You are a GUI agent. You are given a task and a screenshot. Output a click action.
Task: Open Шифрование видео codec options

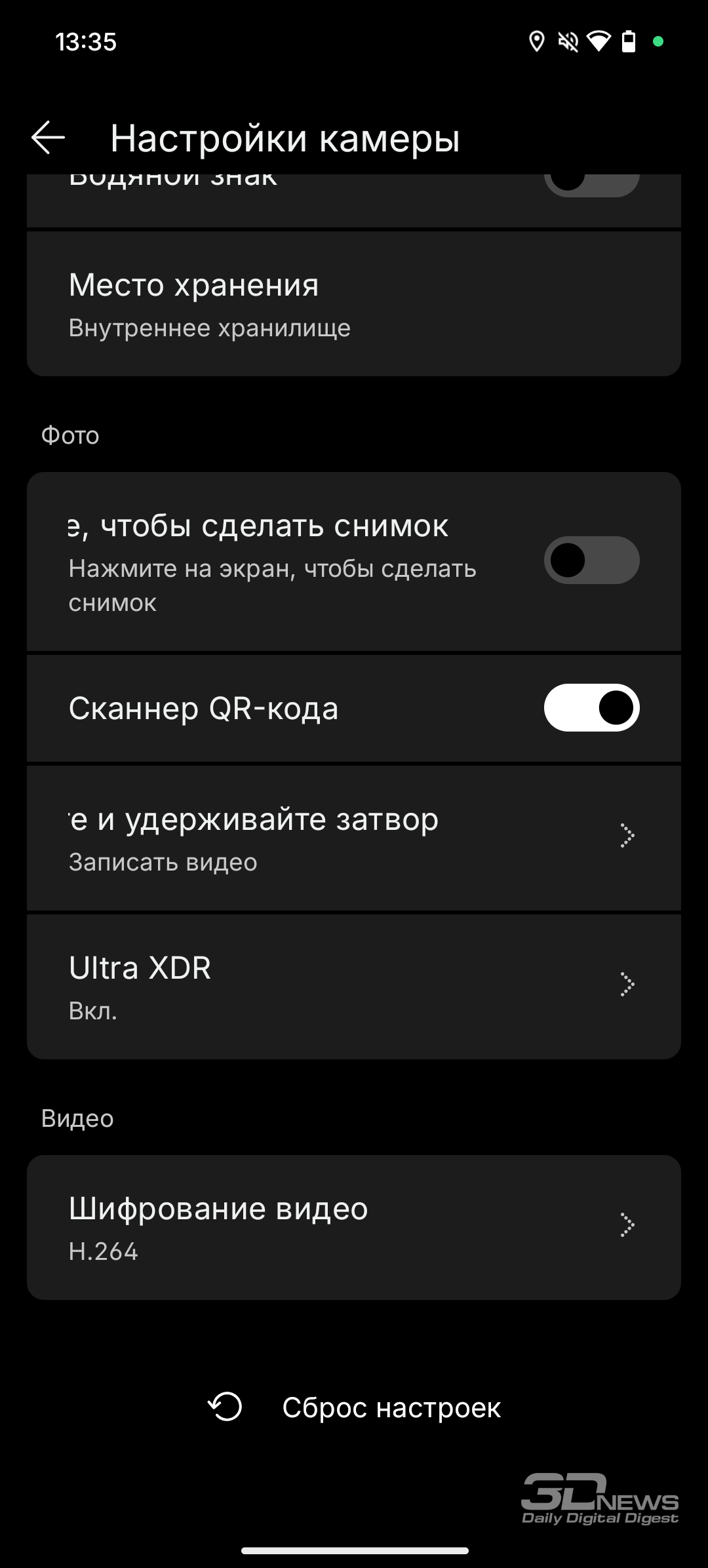coord(354,1228)
